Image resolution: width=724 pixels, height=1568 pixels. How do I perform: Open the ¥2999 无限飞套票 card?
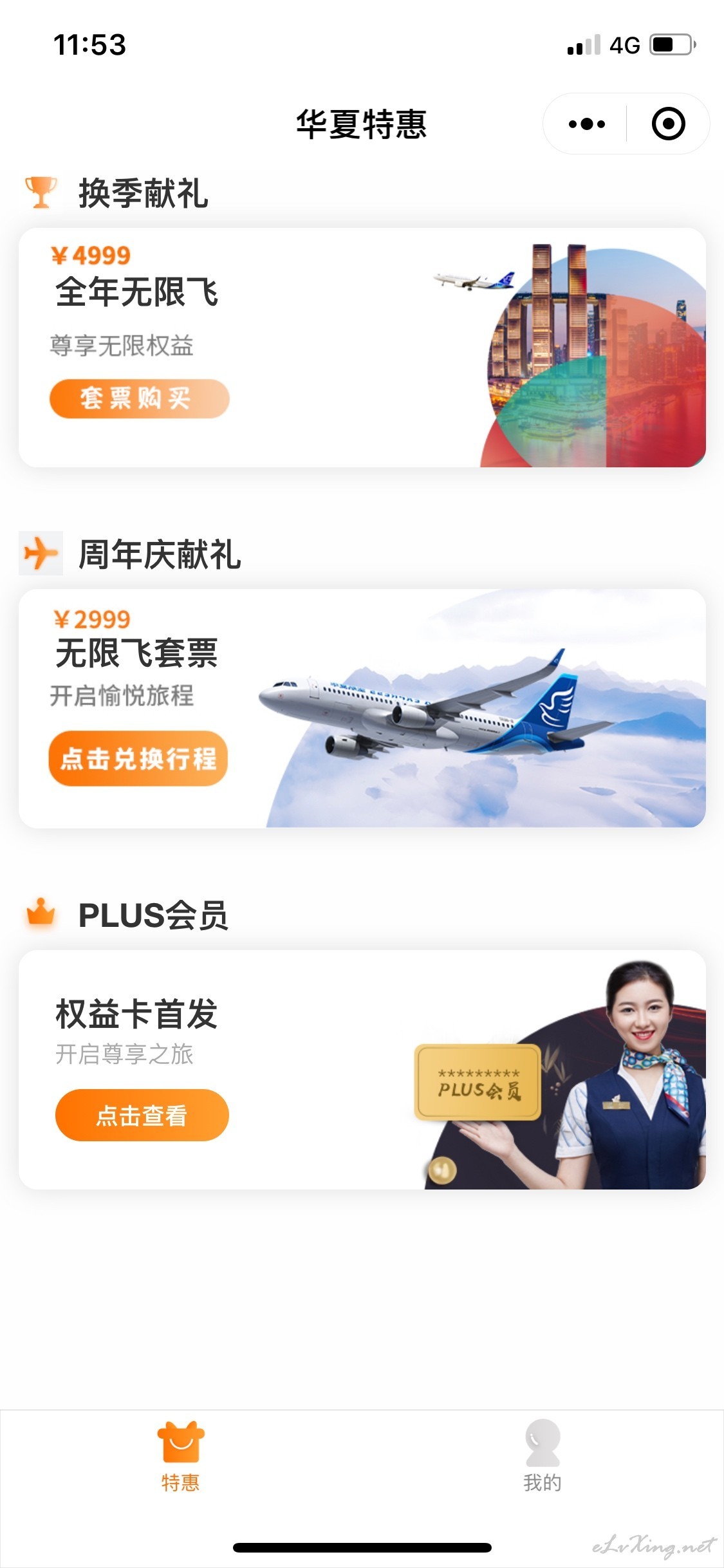point(362,708)
